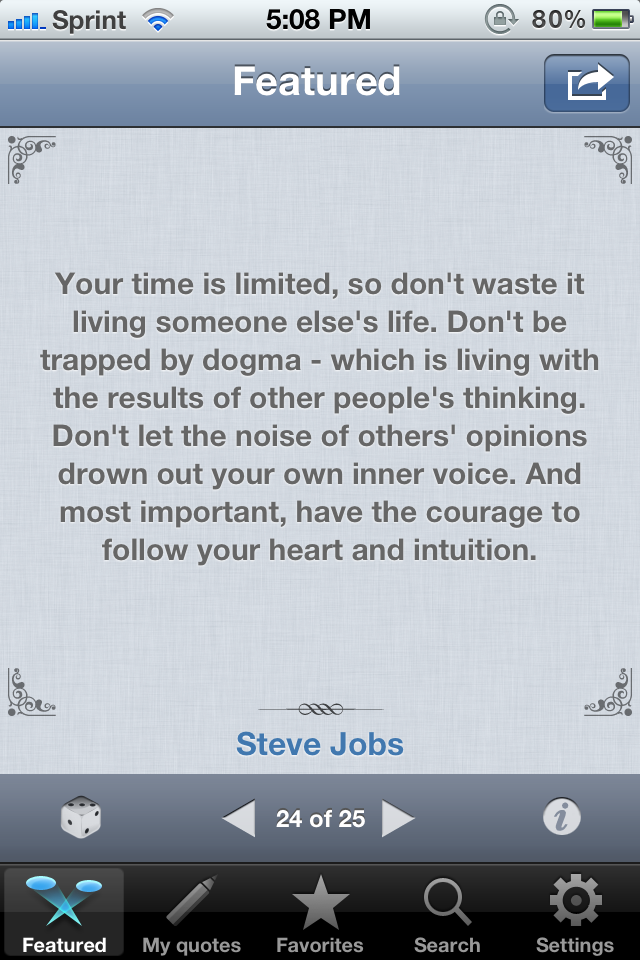This screenshot has width=640, height=960.
Task: Share this quote
Action: 587,82
